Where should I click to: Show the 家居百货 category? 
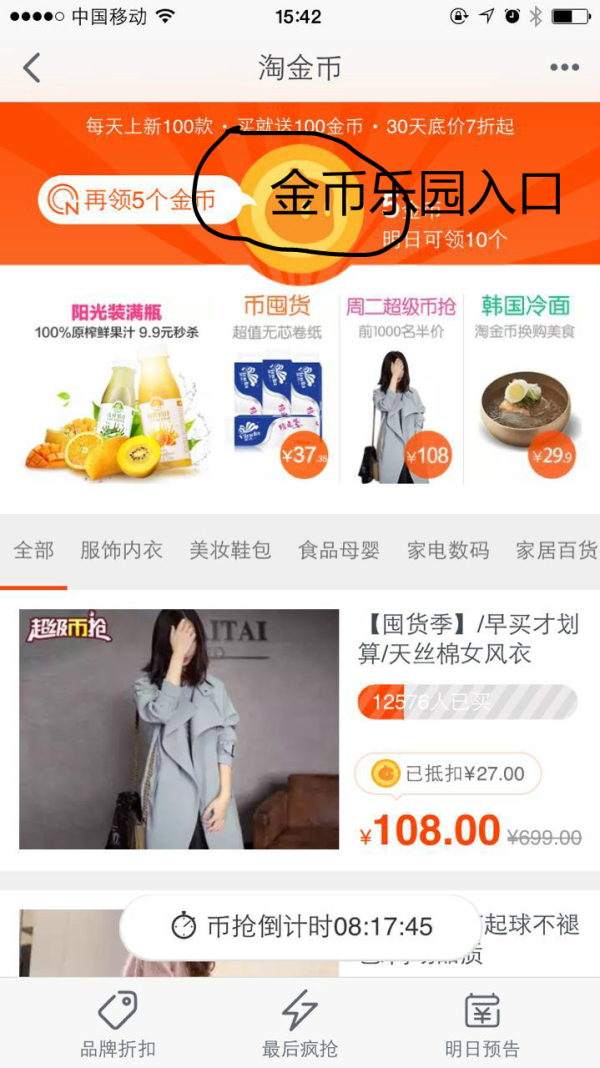click(x=556, y=550)
